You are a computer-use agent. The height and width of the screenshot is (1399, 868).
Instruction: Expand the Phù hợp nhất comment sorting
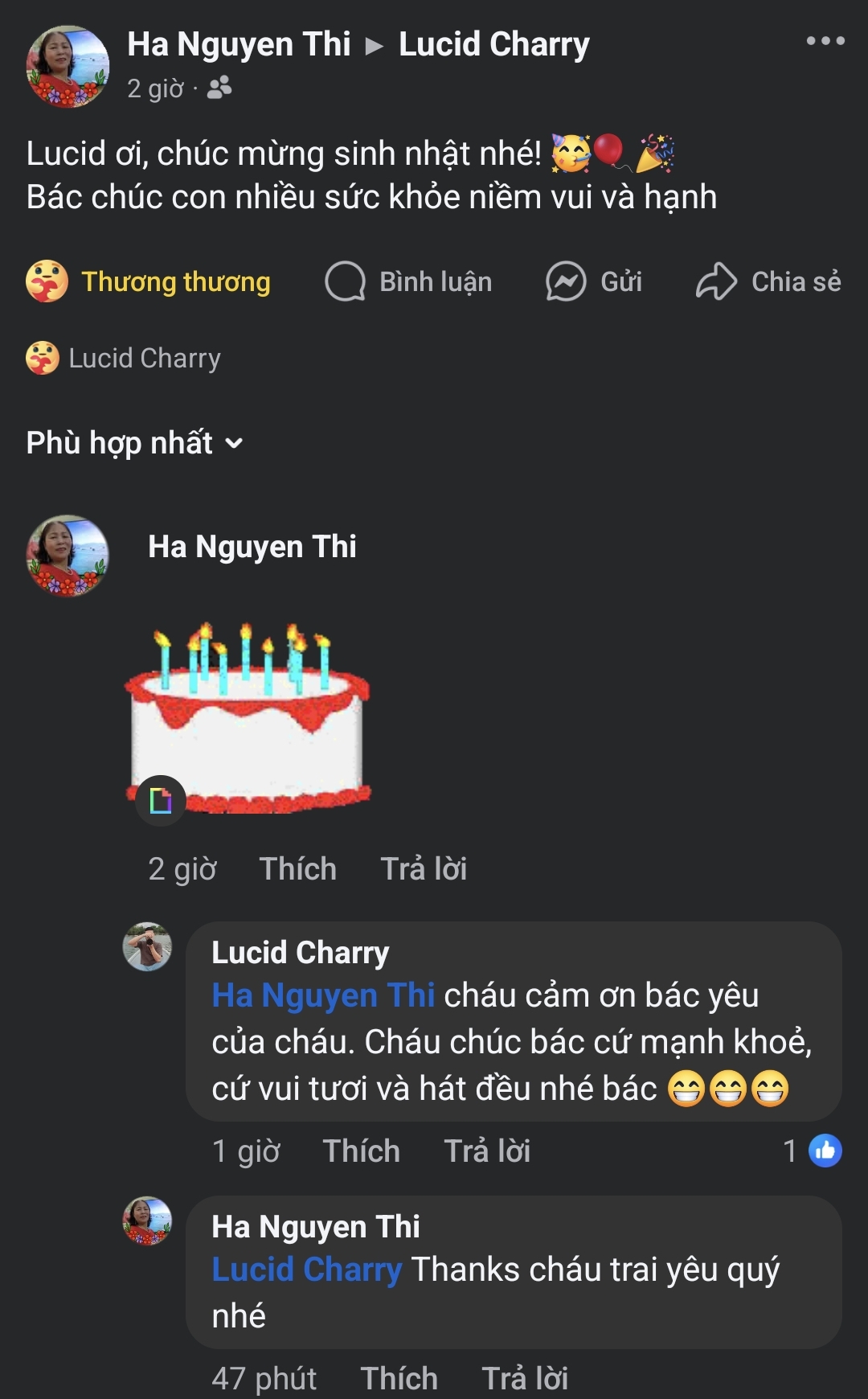[x=134, y=443]
